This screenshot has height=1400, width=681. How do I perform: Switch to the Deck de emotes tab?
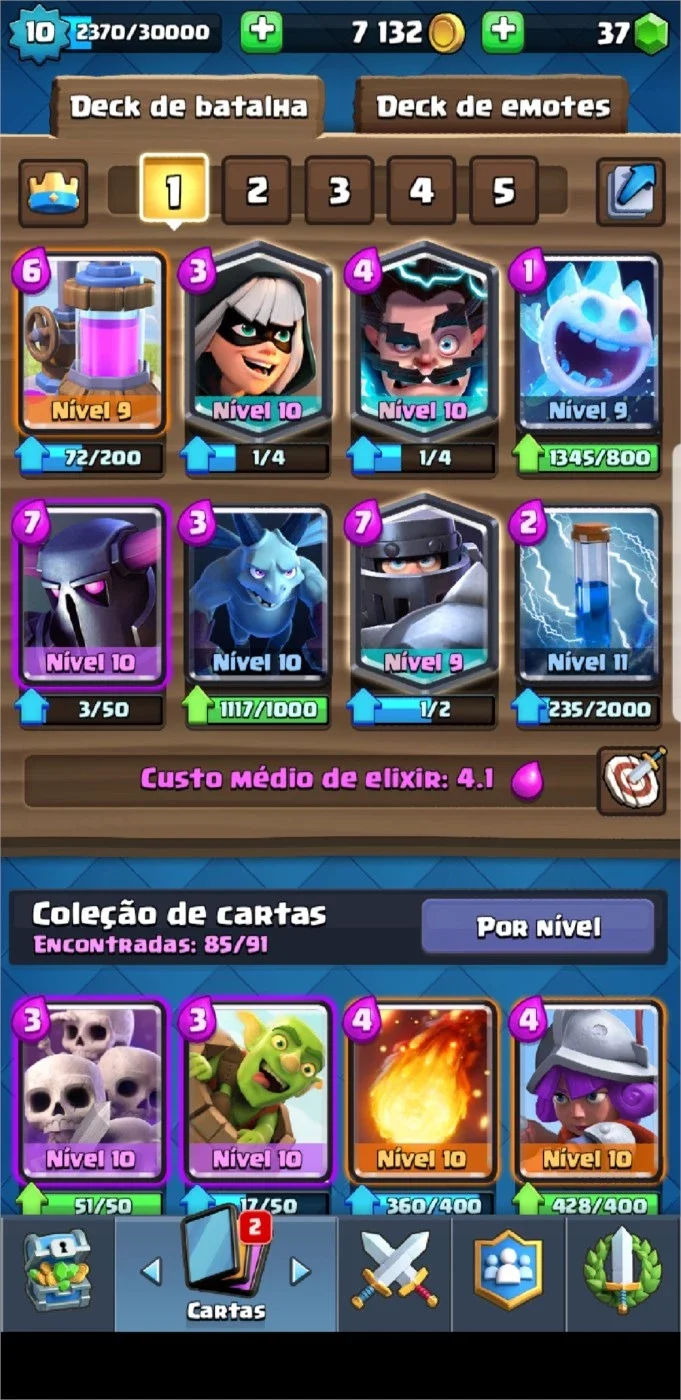(492, 106)
